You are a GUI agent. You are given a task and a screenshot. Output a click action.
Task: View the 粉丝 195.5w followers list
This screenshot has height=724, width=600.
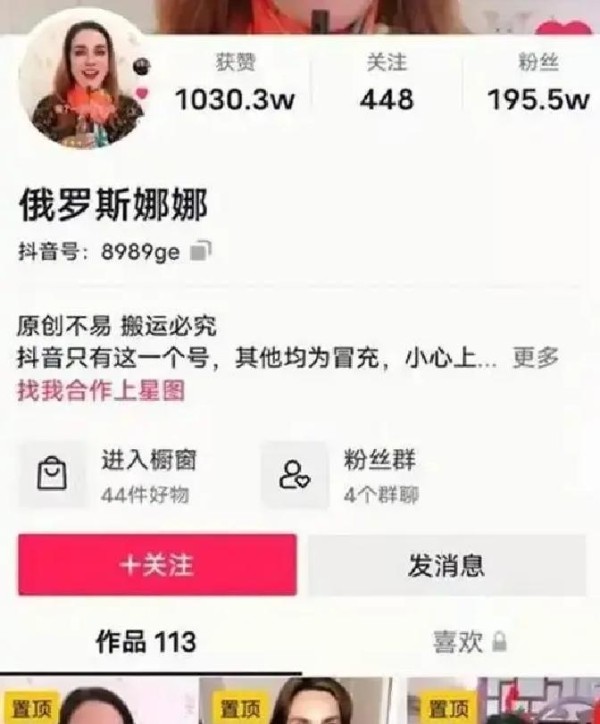point(538,85)
